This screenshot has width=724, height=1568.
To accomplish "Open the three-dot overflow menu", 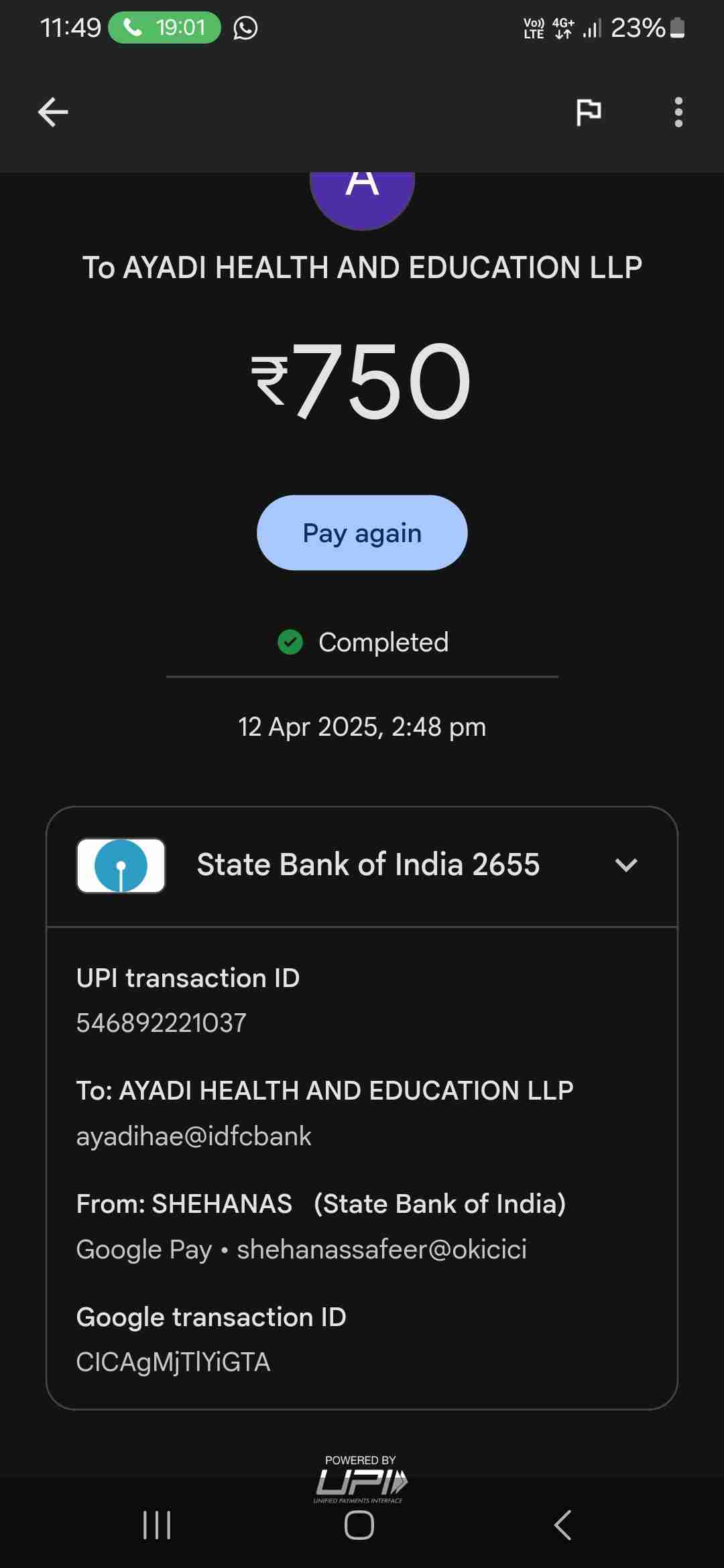I will 678,112.
